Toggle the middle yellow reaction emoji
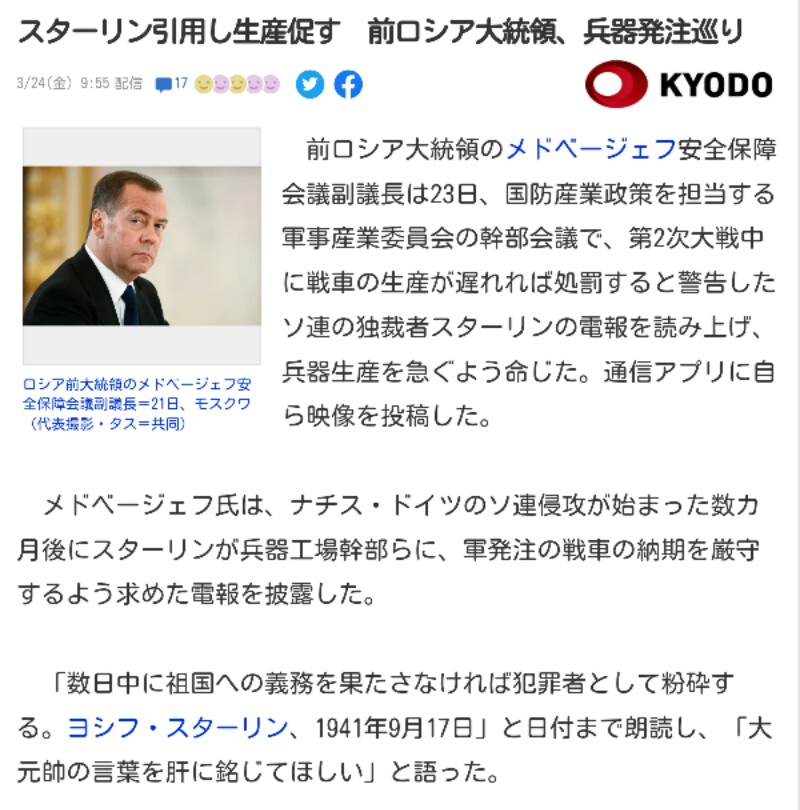Screen dimensions: 800x810 tap(238, 86)
